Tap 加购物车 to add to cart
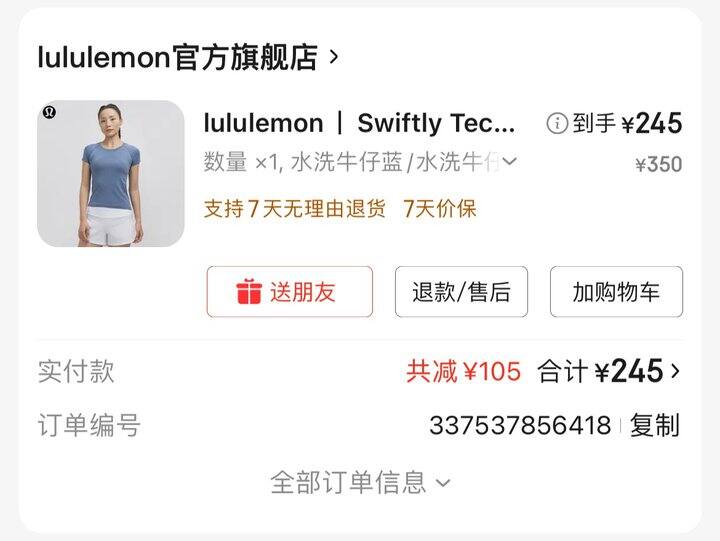The image size is (720, 541). click(x=616, y=292)
